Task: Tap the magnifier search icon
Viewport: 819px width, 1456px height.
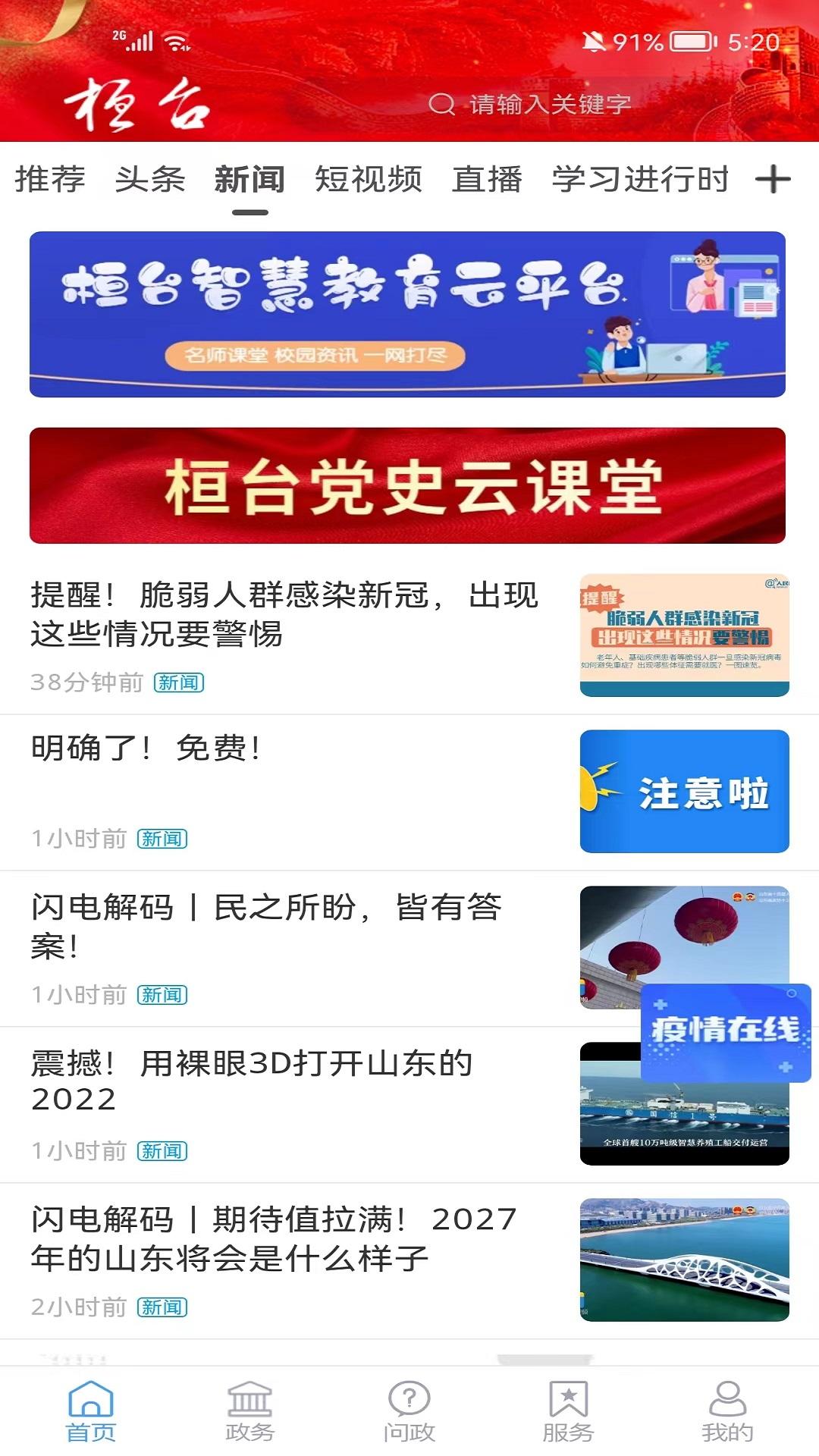Action: pos(441,105)
